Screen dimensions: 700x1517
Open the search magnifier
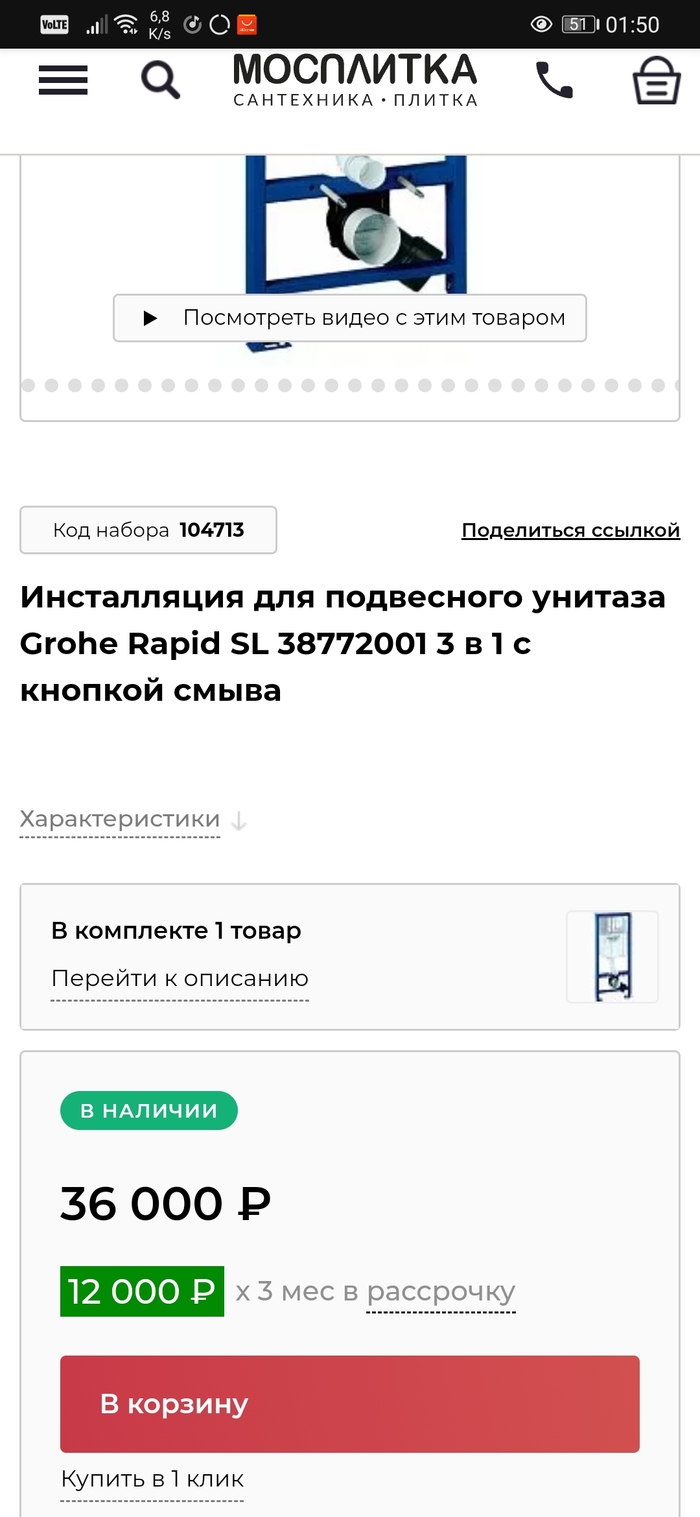coord(160,80)
